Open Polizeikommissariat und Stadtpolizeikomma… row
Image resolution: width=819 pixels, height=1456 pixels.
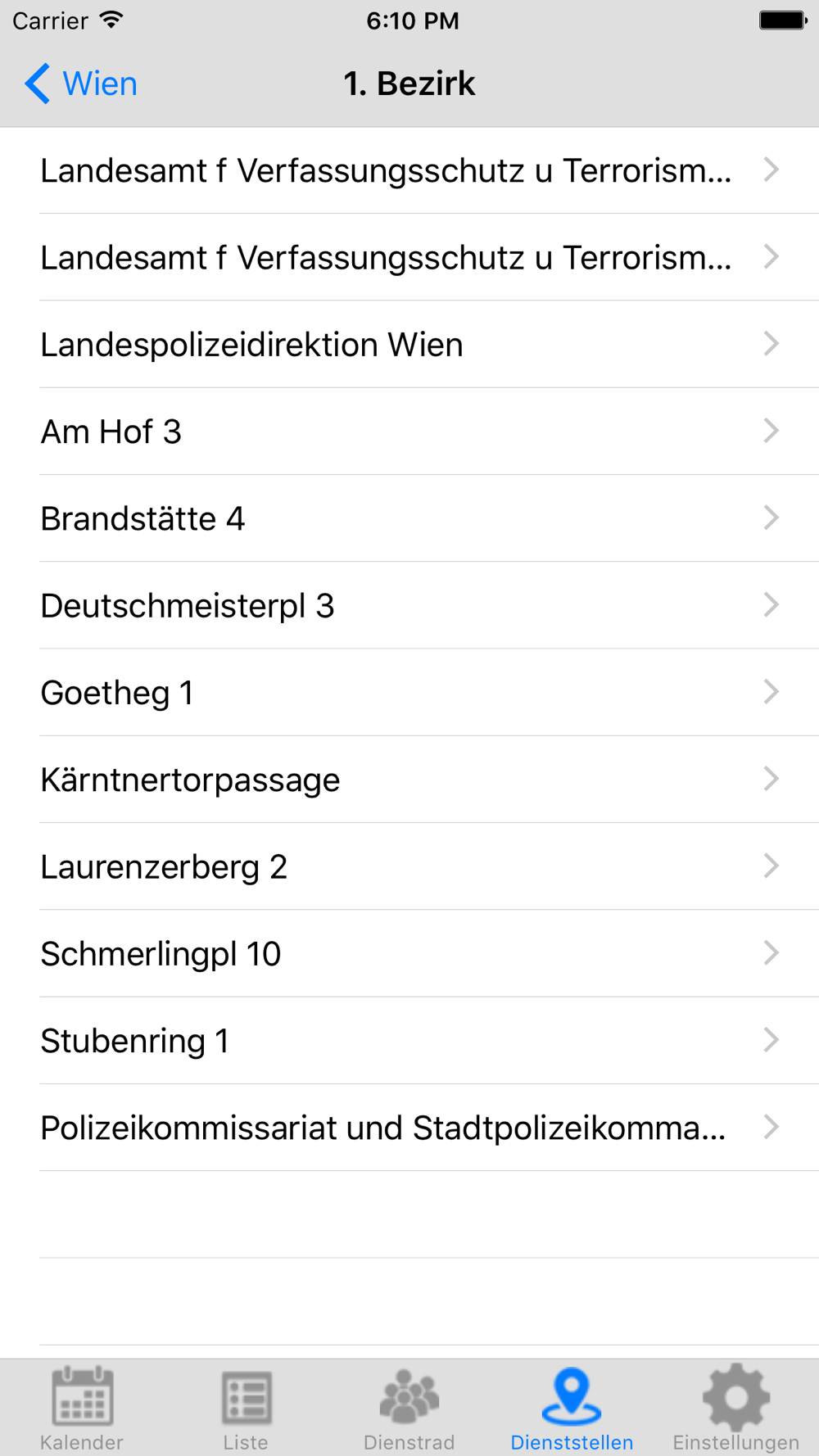point(409,1128)
